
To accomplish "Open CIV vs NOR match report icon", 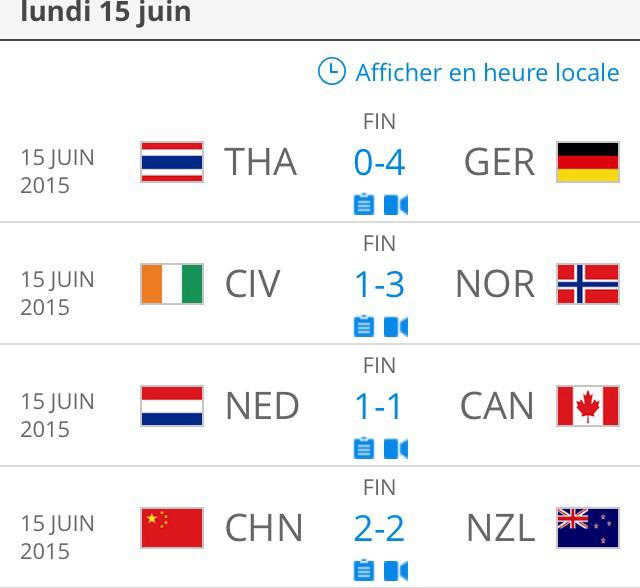I will click(x=364, y=327).
